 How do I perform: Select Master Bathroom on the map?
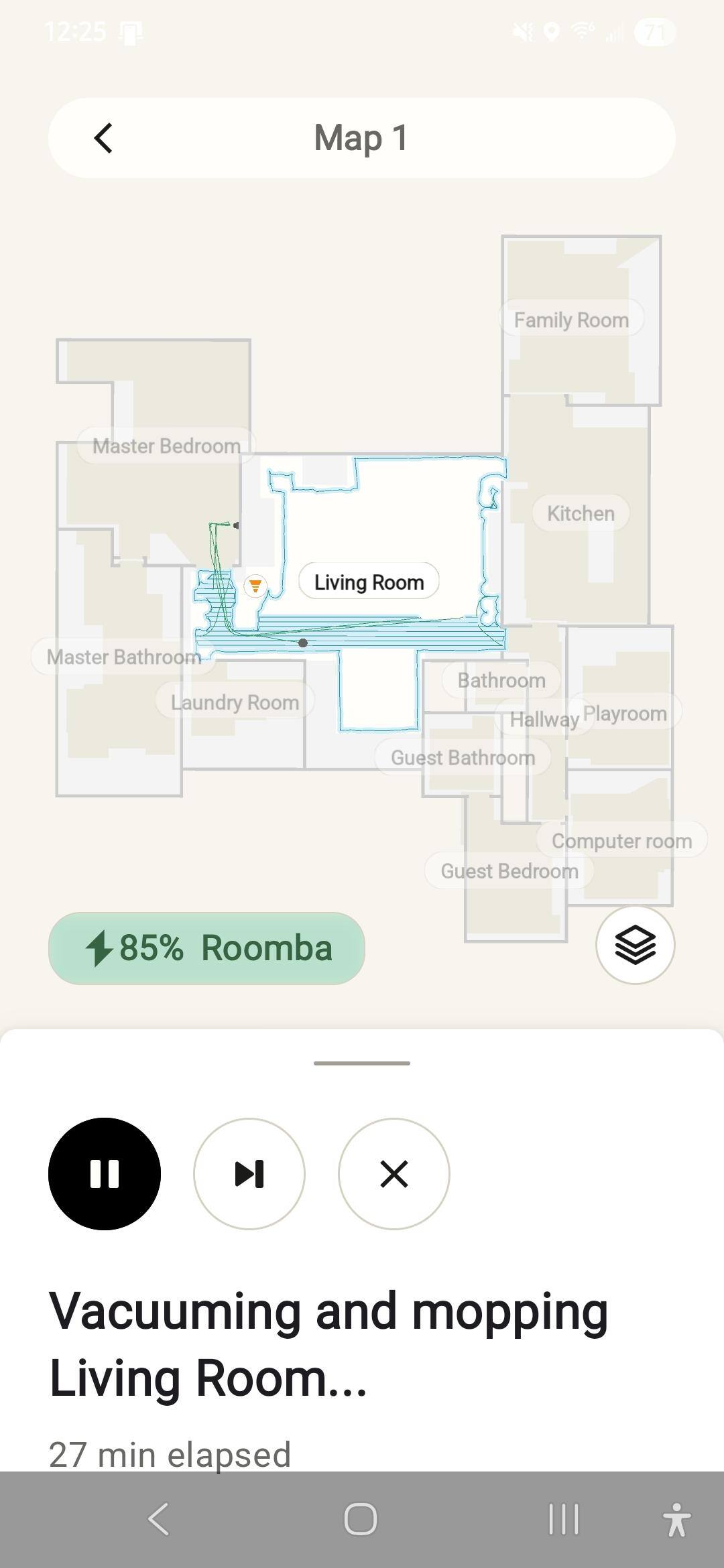point(123,657)
